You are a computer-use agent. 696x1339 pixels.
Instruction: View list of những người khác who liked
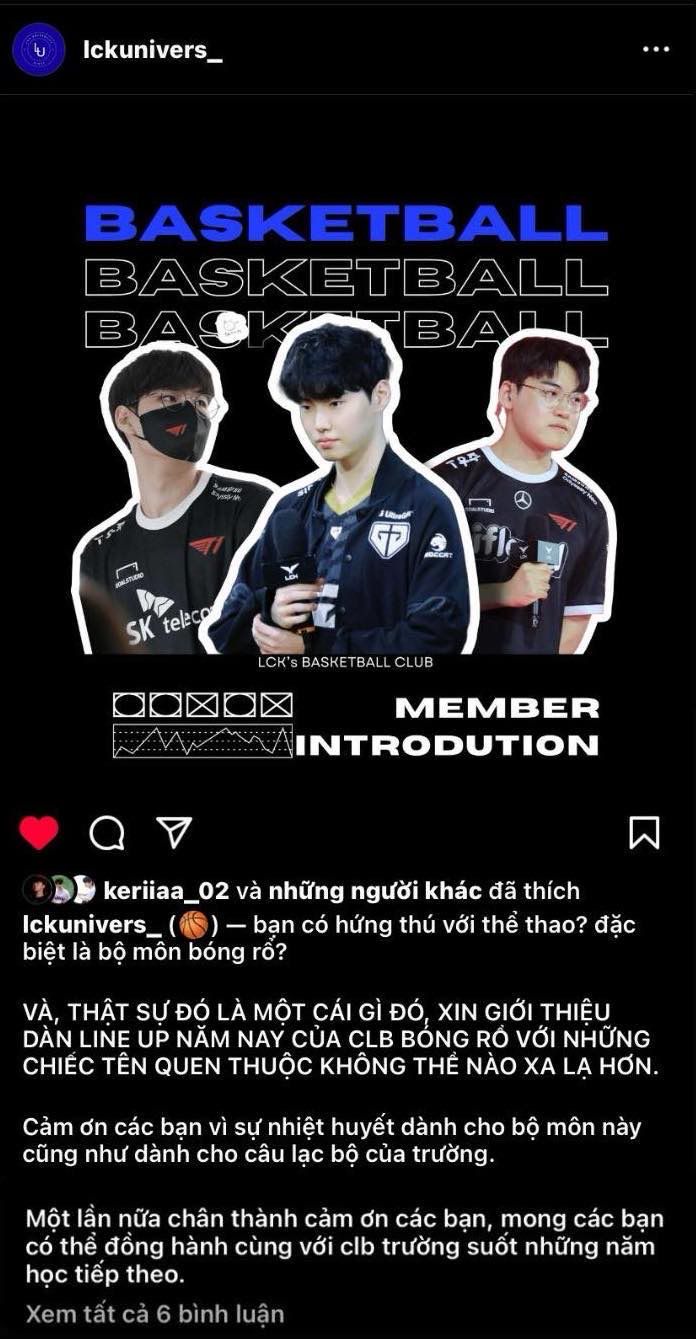[375, 890]
